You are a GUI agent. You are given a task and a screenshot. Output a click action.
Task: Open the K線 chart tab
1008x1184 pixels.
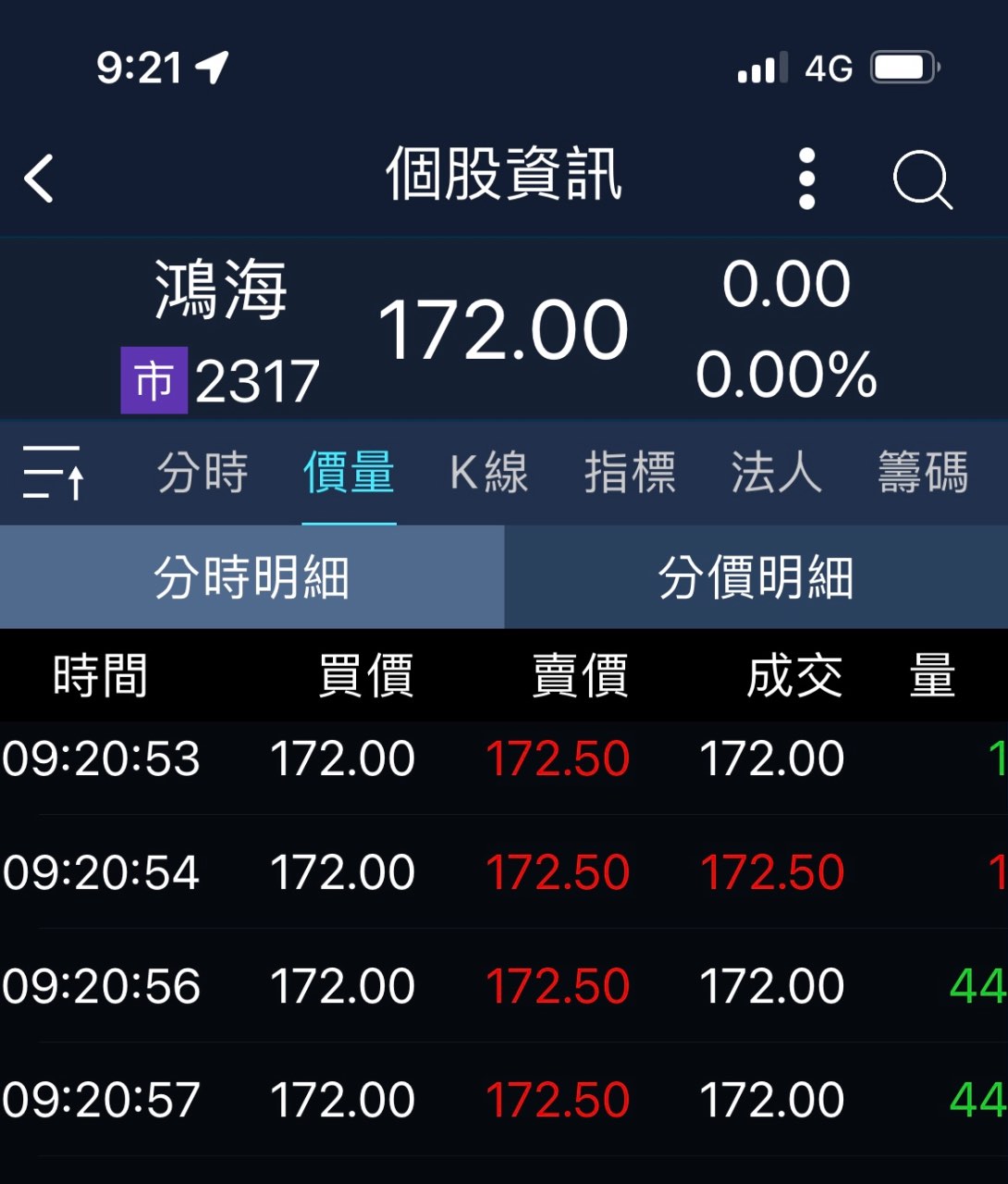[488, 472]
